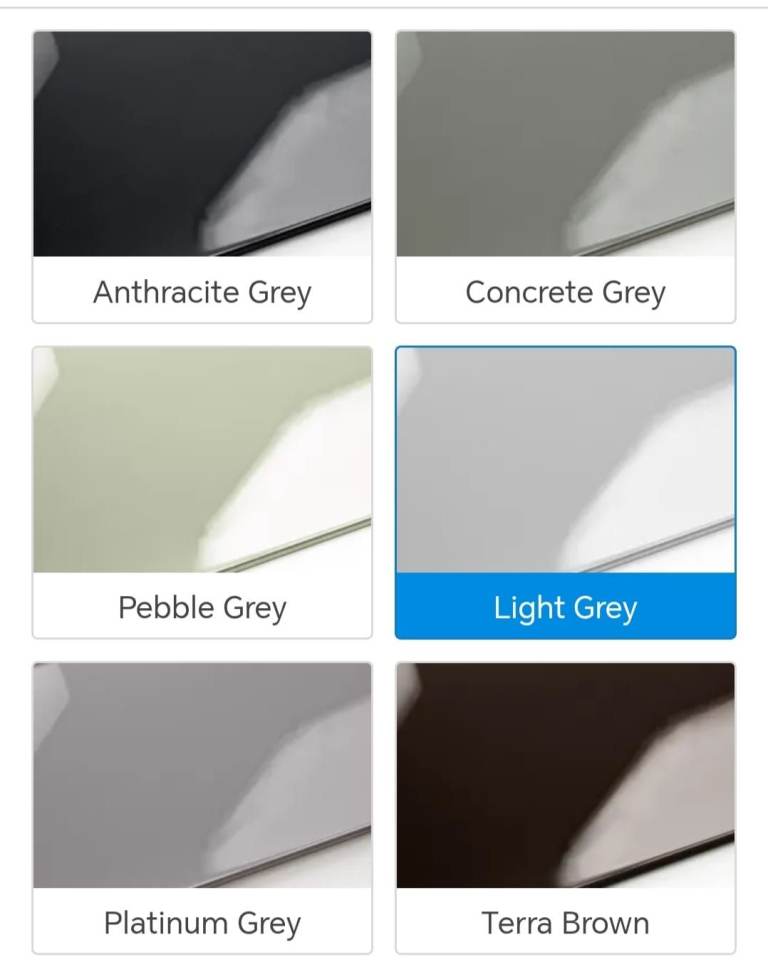The height and width of the screenshot is (962, 768).
Task: Tap the selected Light Grey swatch
Action: (565, 492)
